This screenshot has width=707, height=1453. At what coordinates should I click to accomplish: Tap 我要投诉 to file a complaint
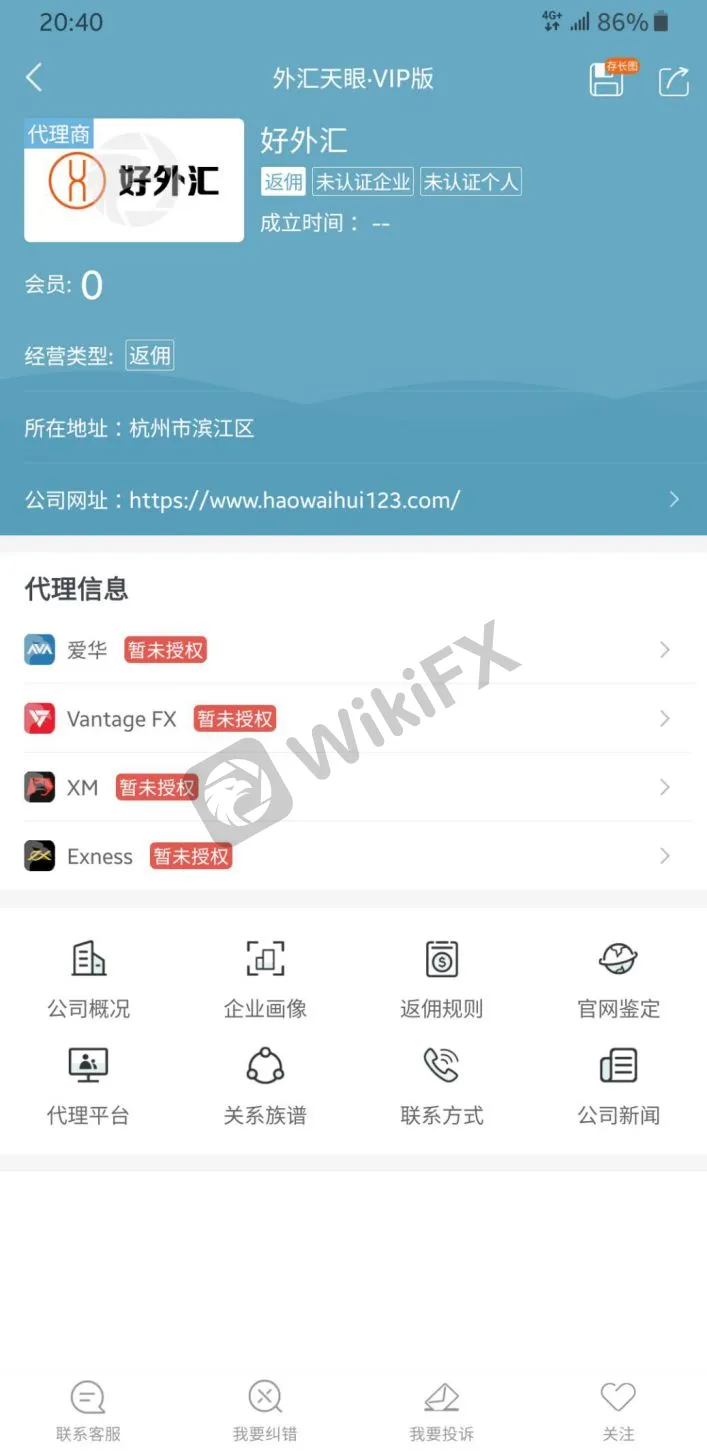(442, 1410)
